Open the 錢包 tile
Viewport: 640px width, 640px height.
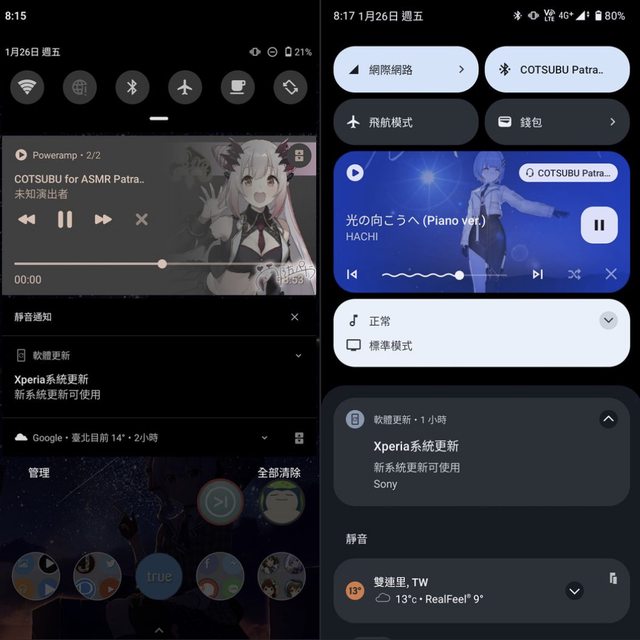pos(557,122)
